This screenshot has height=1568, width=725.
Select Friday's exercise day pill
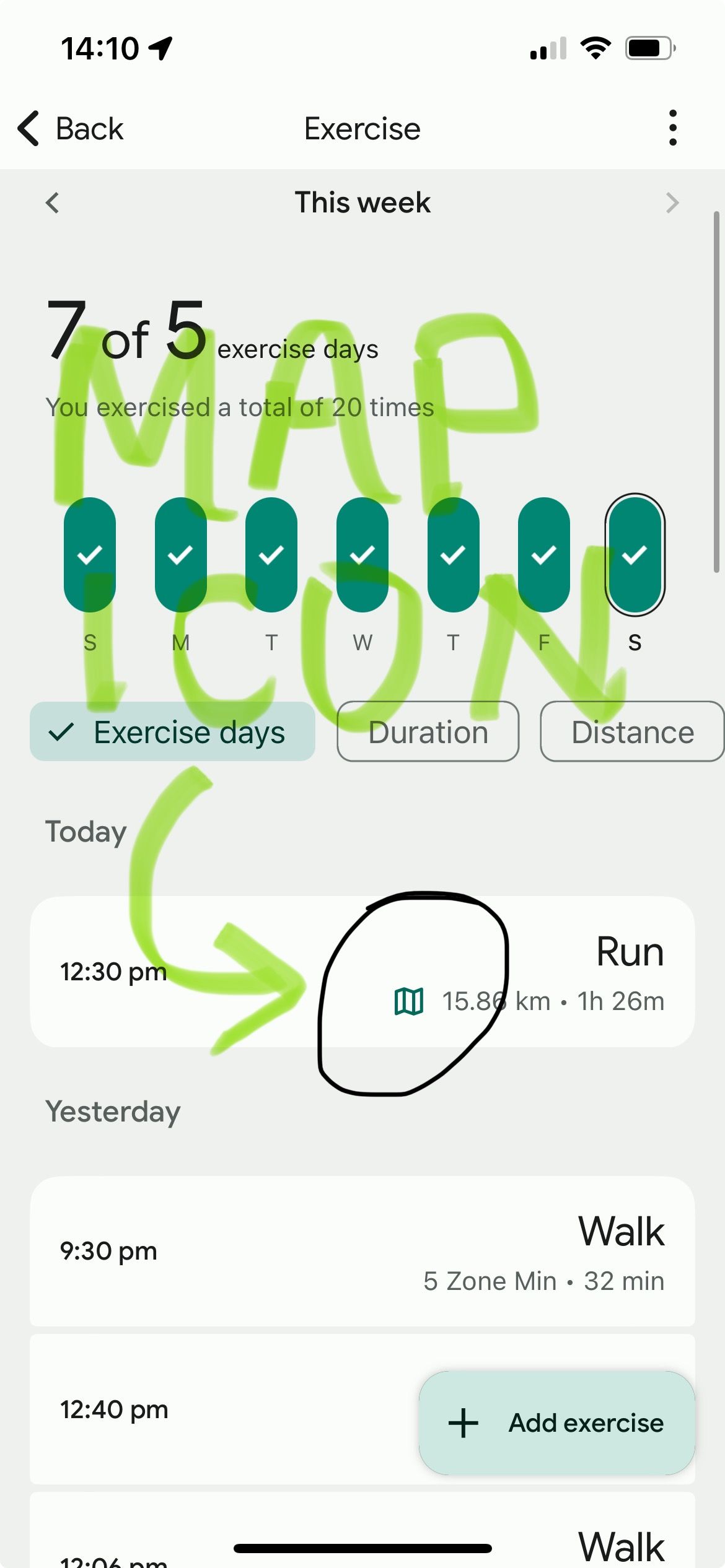(544, 555)
